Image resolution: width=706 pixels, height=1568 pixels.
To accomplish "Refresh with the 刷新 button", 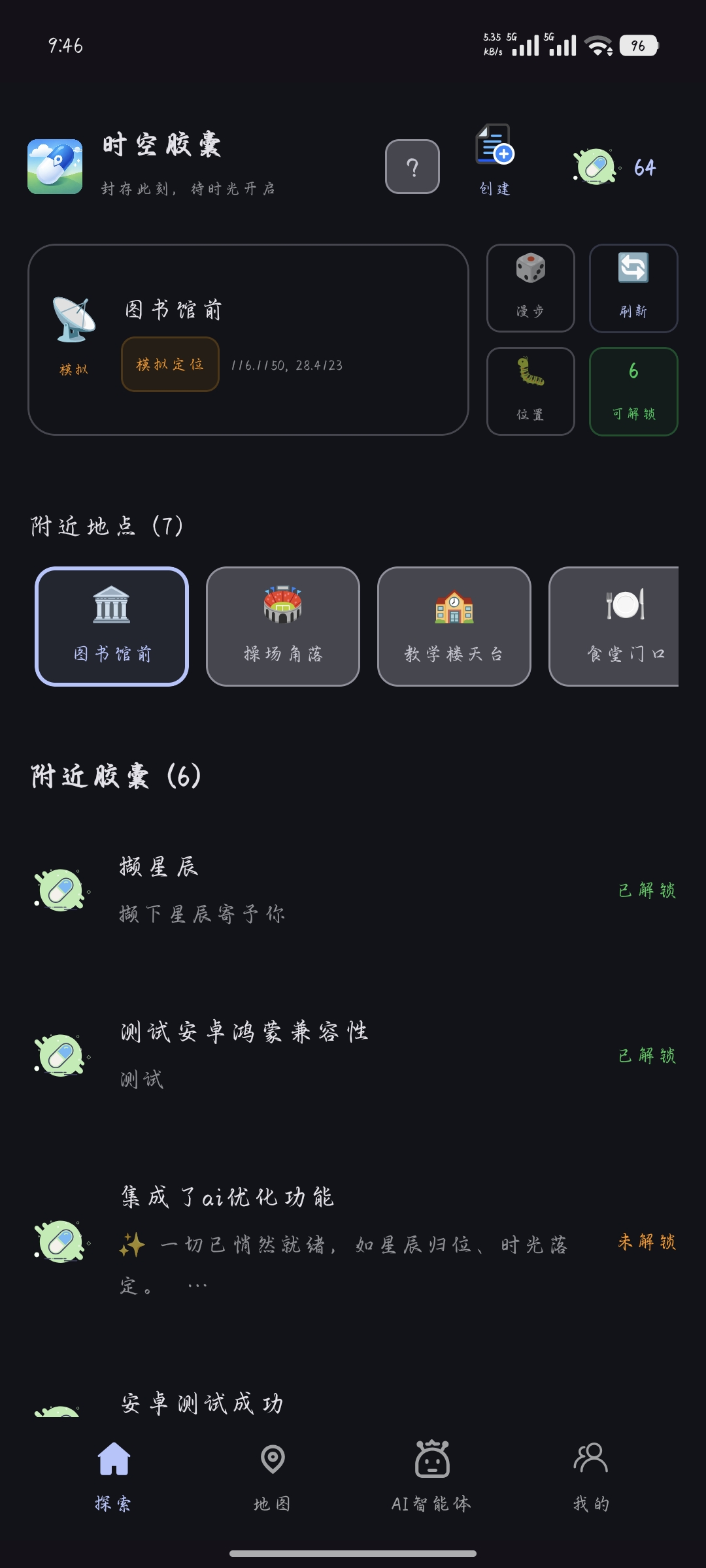I will (633, 288).
